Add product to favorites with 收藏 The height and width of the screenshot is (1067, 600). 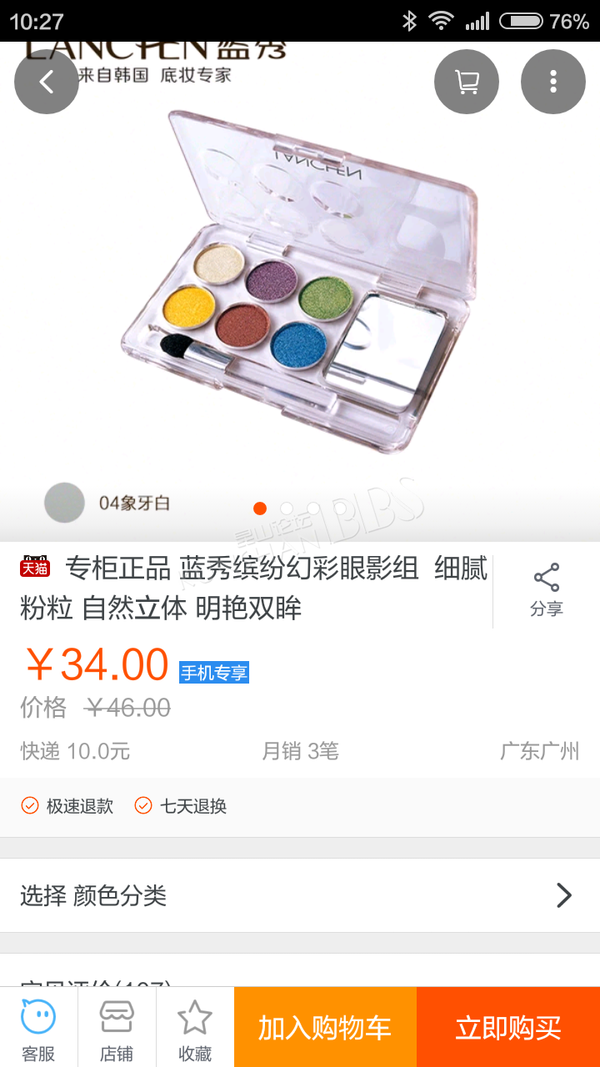[195, 1027]
